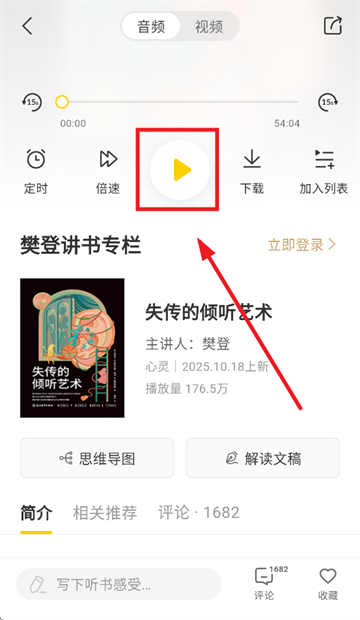Image resolution: width=360 pixels, height=620 pixels.
Task: Add to favorites with 收藏 heart
Action: click(328, 584)
